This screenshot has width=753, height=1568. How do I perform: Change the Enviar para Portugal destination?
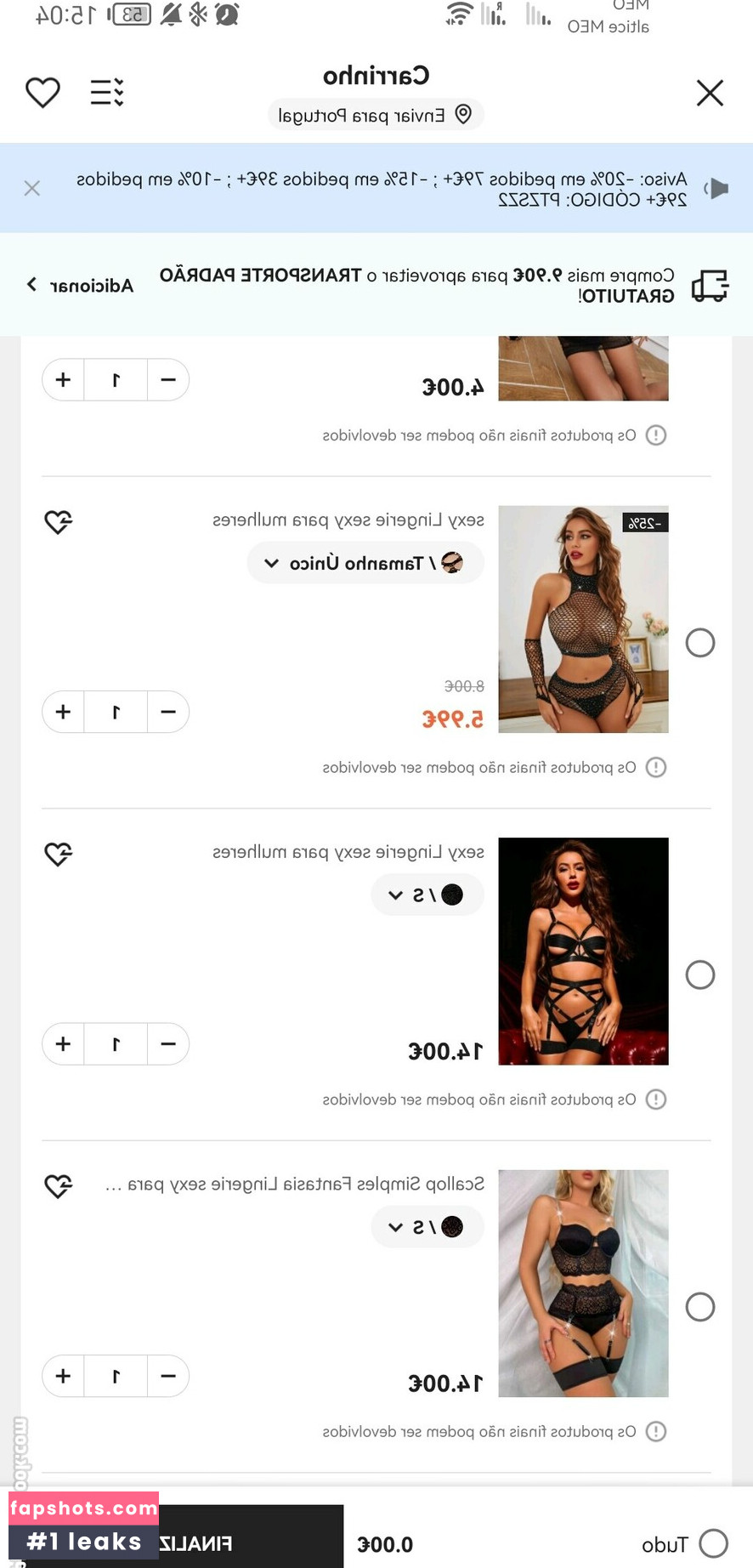376,115
